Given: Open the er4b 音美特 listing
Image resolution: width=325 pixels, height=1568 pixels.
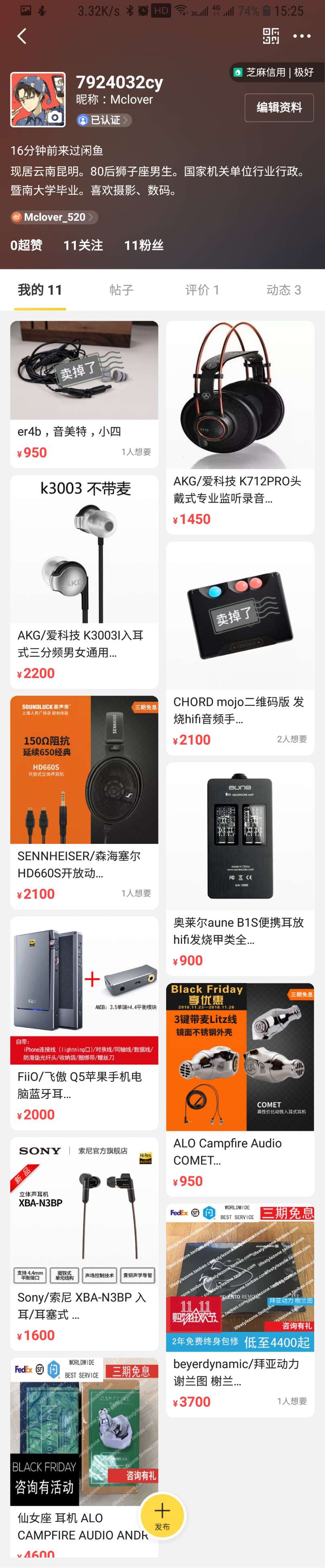Looking at the screenshot, I should pos(84,393).
